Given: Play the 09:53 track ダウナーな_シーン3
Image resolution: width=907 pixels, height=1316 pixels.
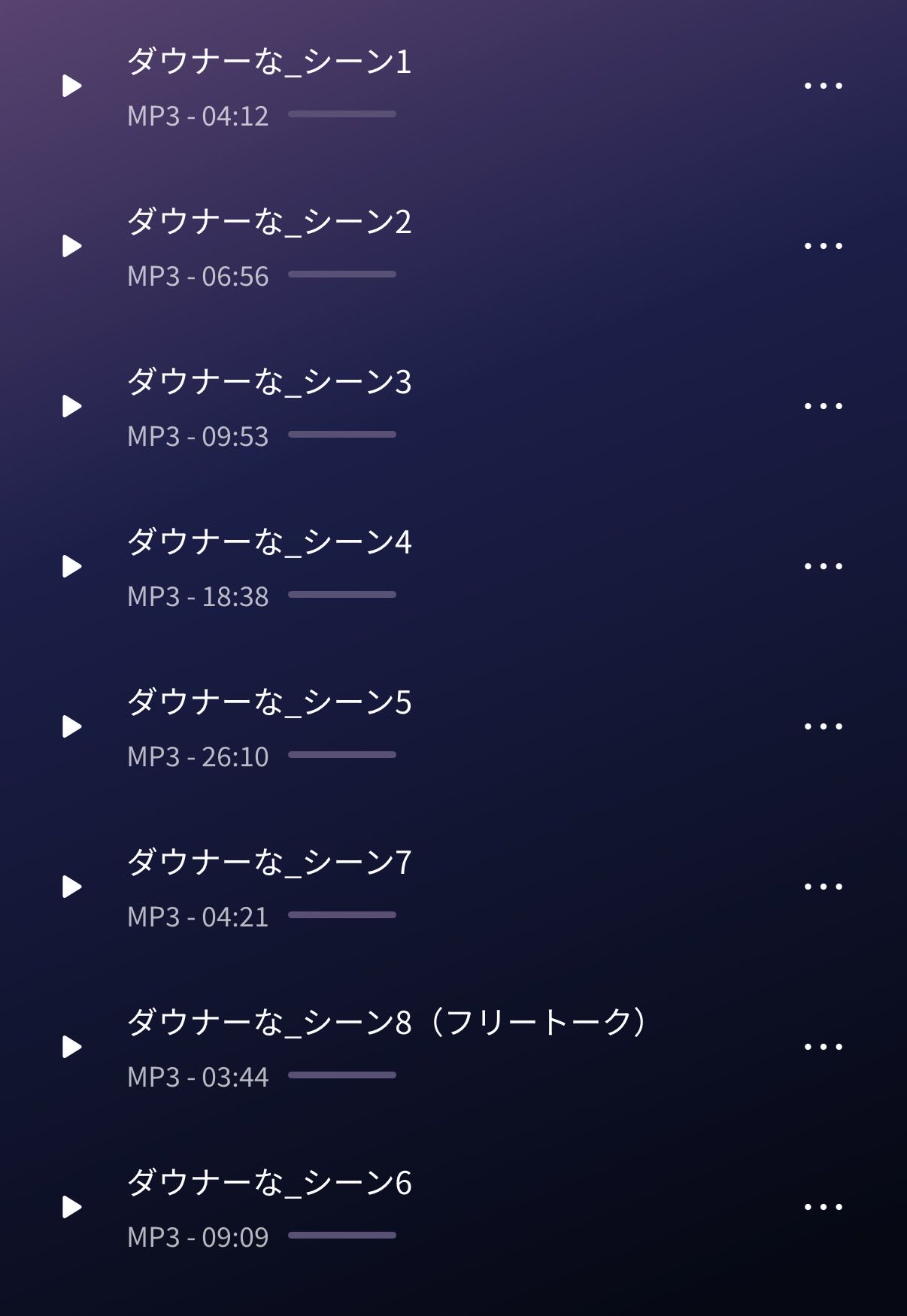Looking at the screenshot, I should pyautogui.click(x=71, y=406).
